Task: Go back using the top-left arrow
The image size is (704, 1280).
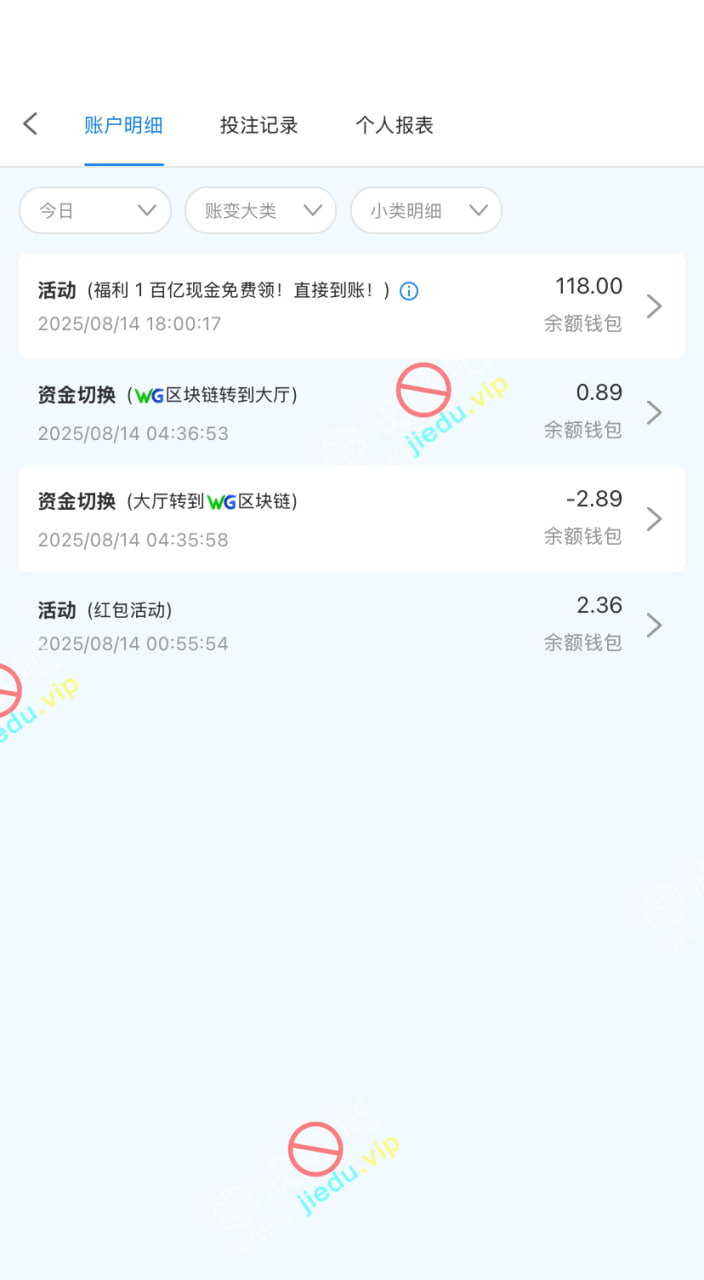Action: 30,124
